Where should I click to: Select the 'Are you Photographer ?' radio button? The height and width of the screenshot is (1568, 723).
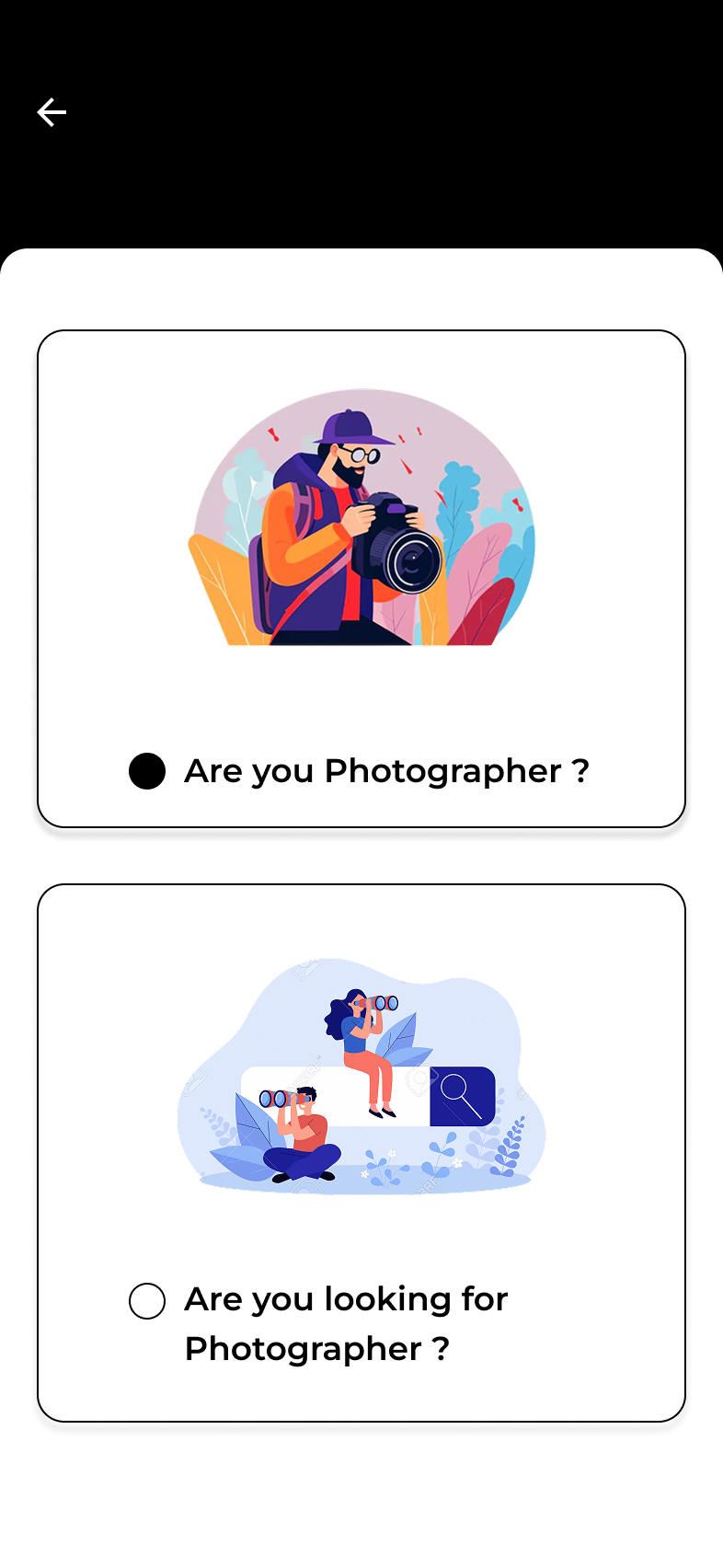(147, 771)
